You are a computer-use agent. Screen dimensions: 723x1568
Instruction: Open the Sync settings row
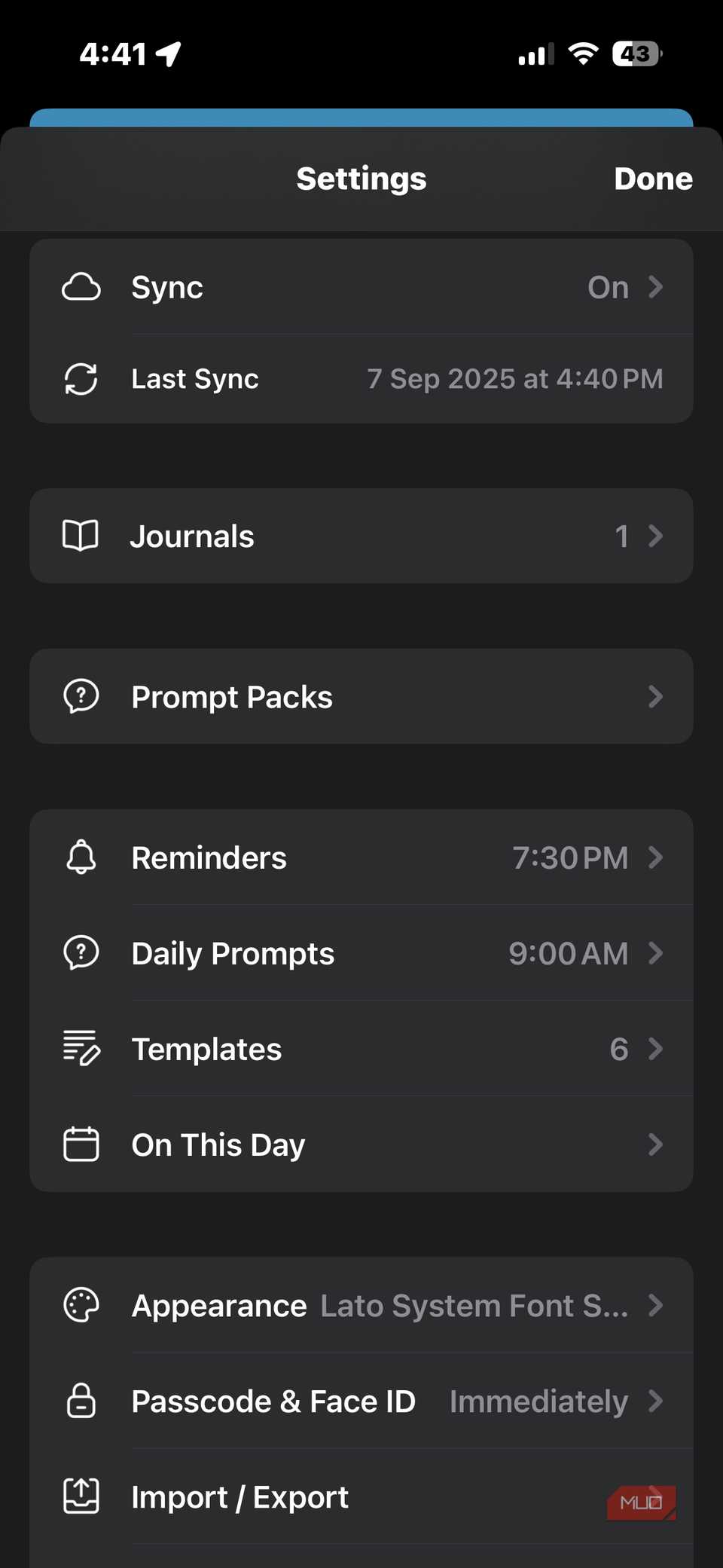pyautogui.click(x=361, y=287)
